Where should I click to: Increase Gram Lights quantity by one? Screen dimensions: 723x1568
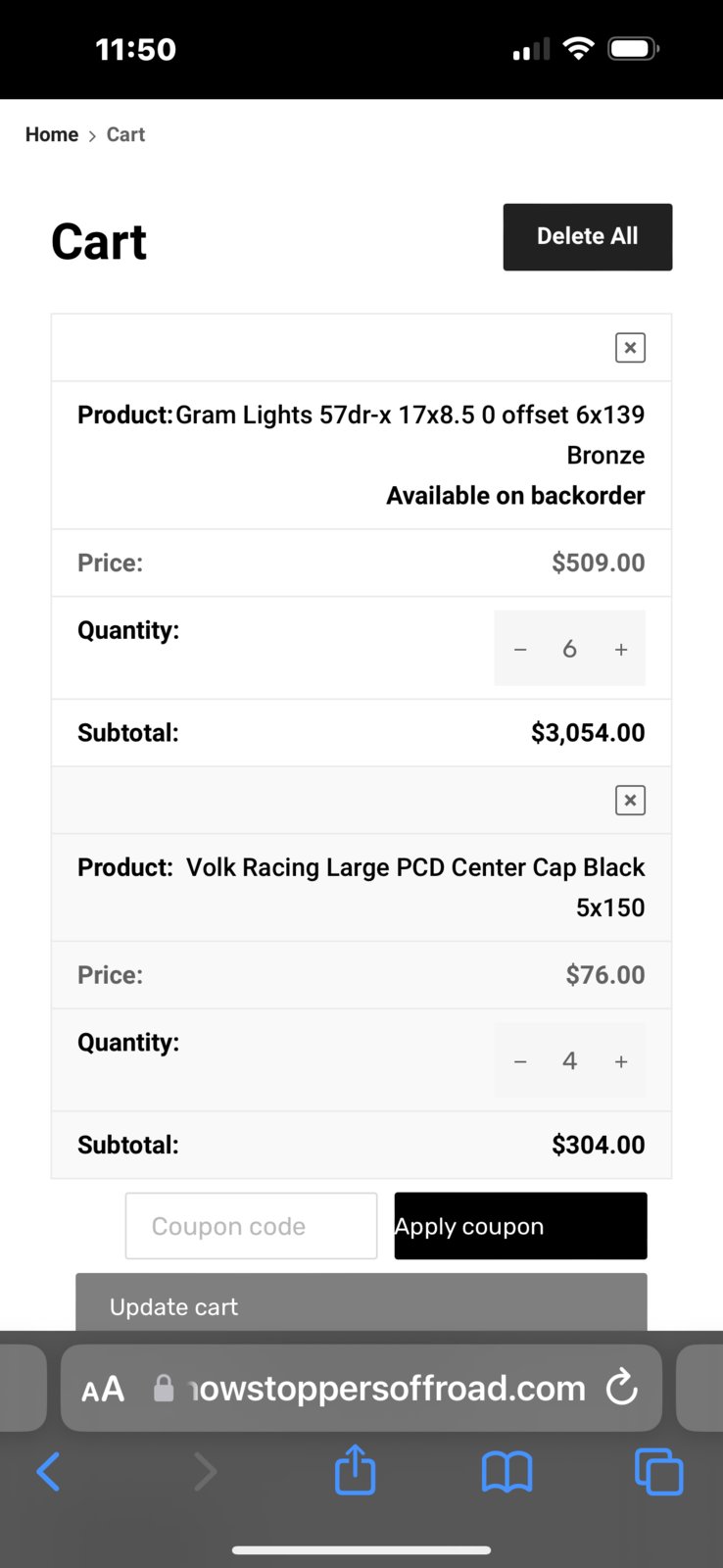click(x=621, y=649)
